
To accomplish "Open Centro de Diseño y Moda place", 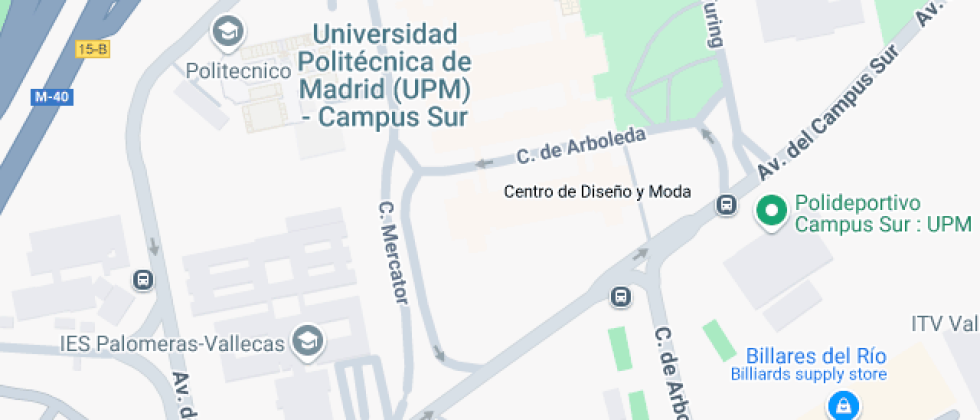I will (597, 191).
